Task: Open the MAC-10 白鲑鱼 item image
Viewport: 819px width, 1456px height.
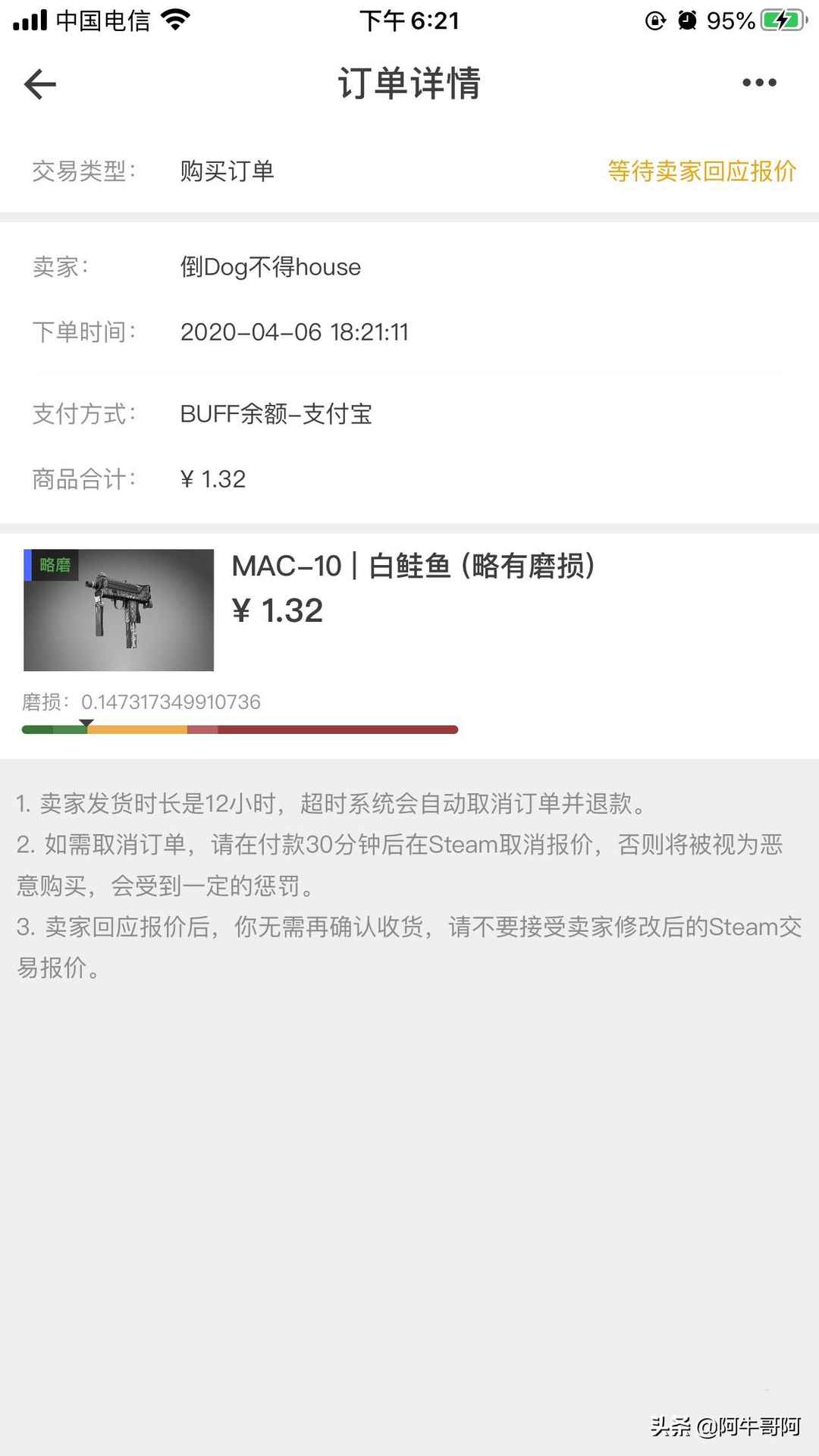Action: pos(119,610)
